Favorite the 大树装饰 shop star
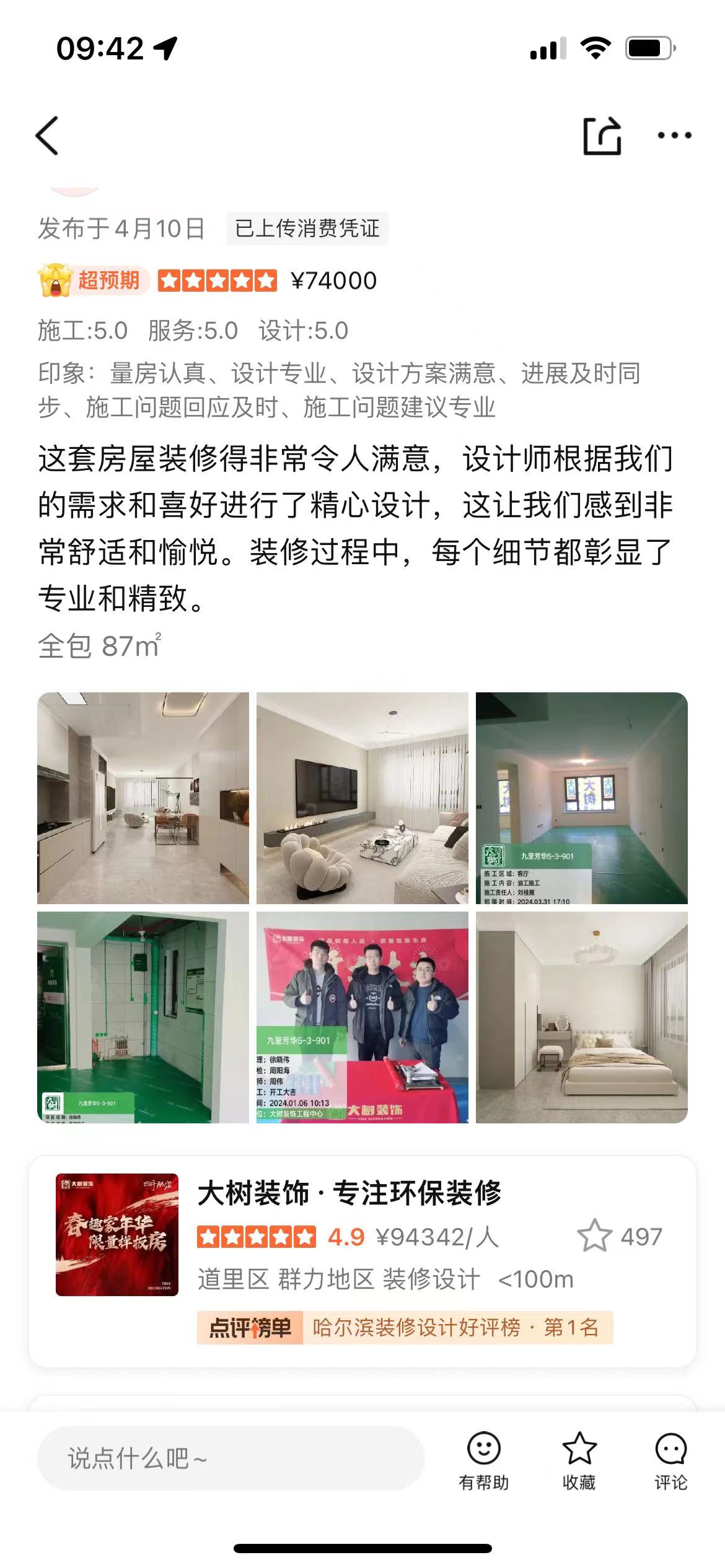Viewport: 725px width, 1568px height. pos(594,1236)
